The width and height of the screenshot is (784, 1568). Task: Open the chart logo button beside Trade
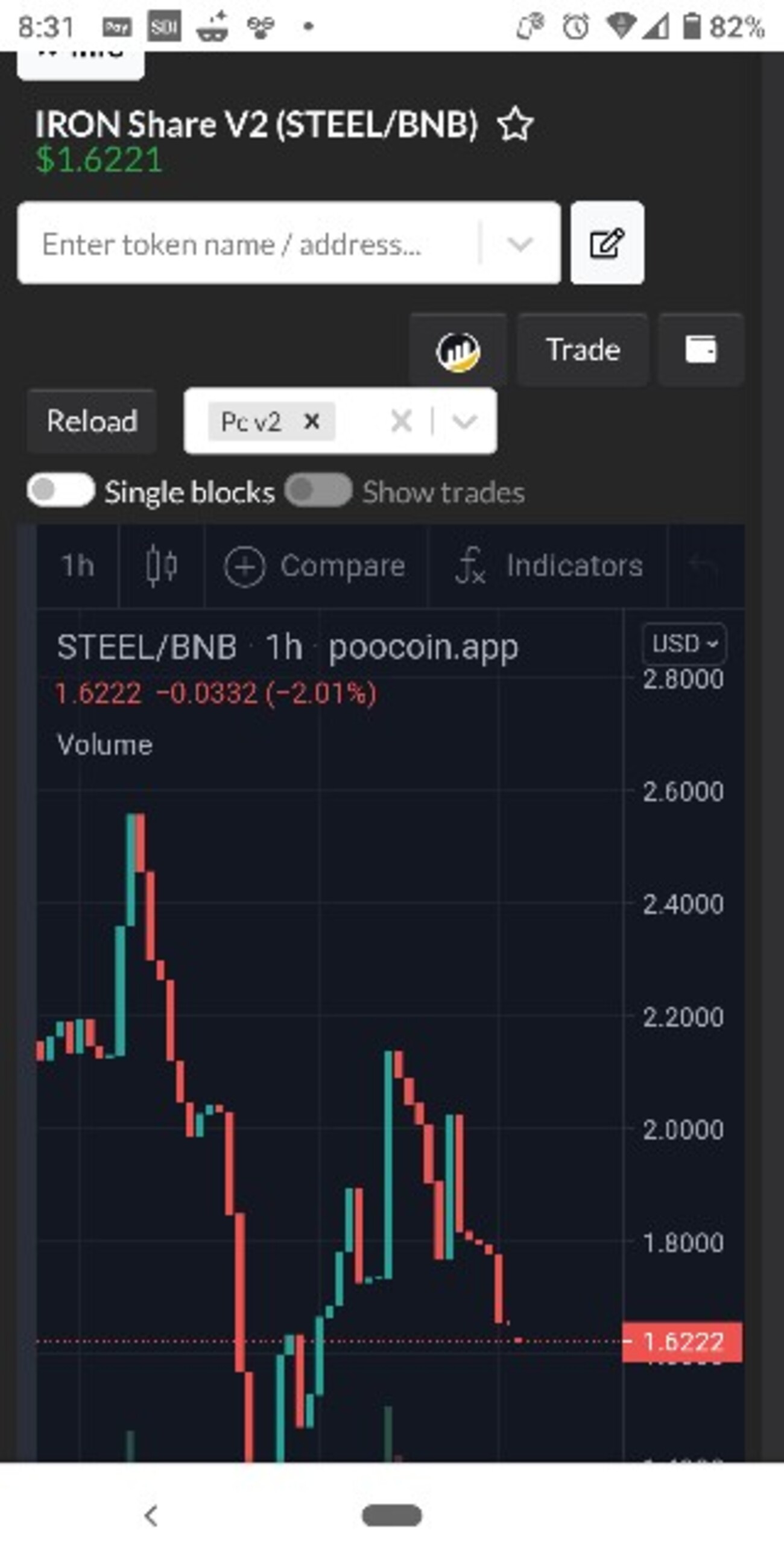click(x=458, y=350)
